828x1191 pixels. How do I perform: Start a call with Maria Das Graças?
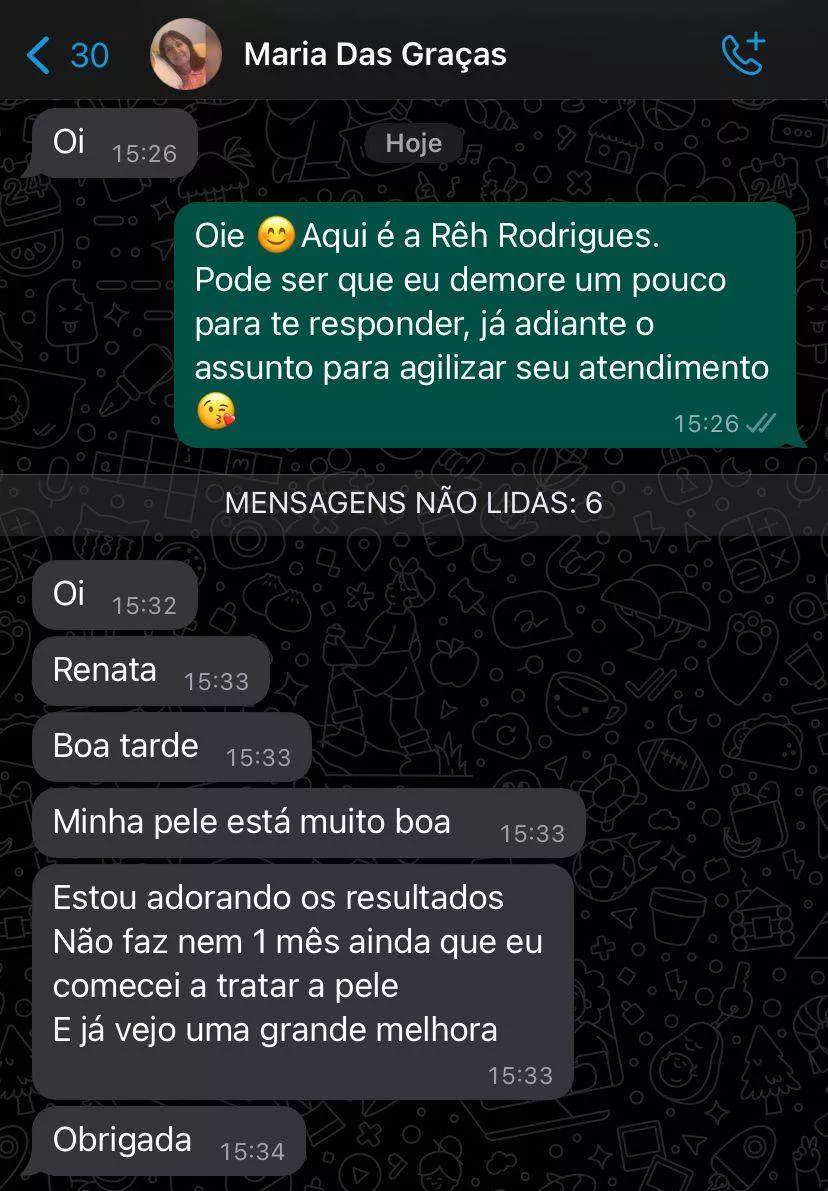point(743,54)
